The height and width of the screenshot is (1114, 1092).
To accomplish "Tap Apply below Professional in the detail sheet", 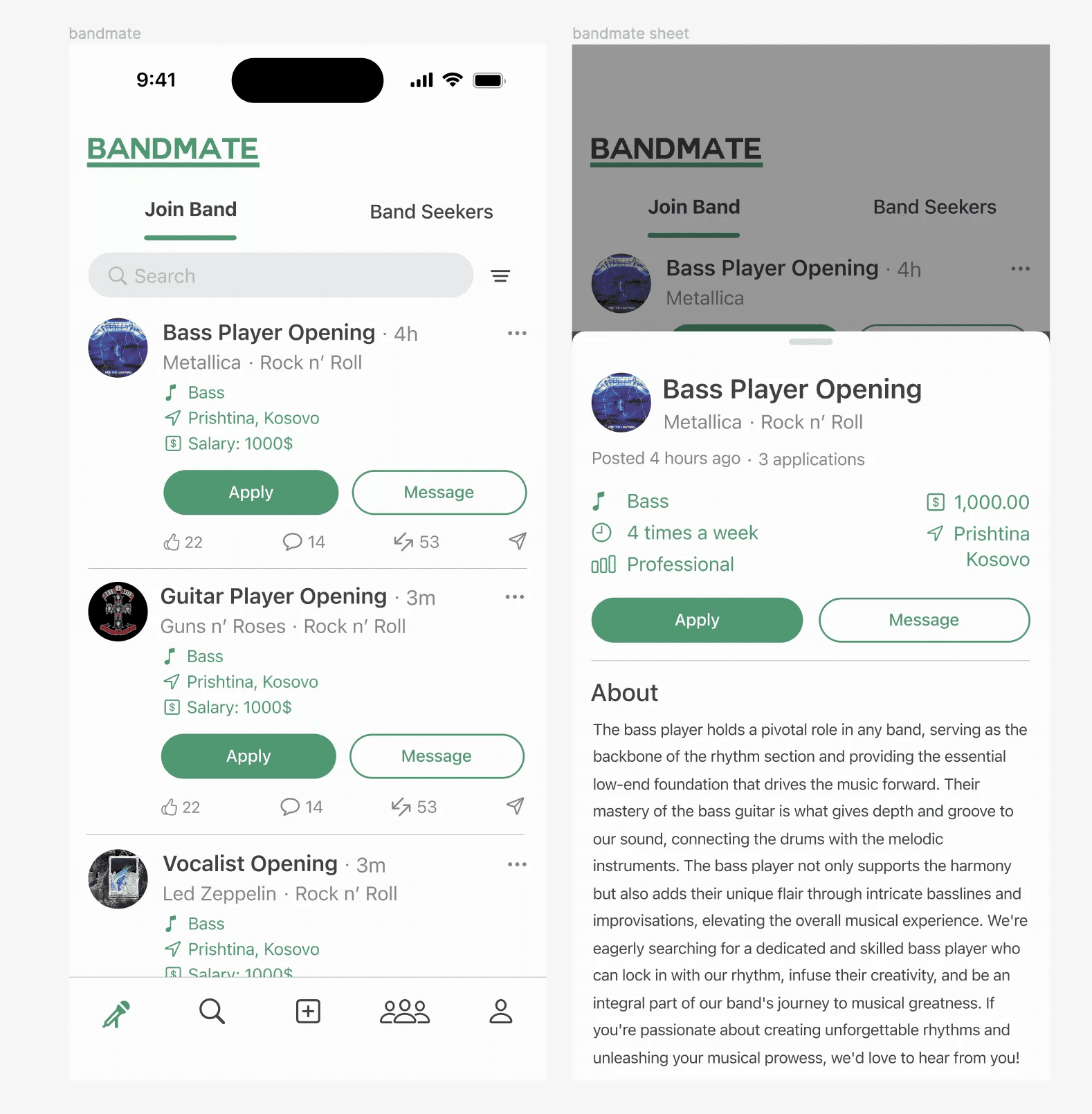I will click(x=697, y=620).
